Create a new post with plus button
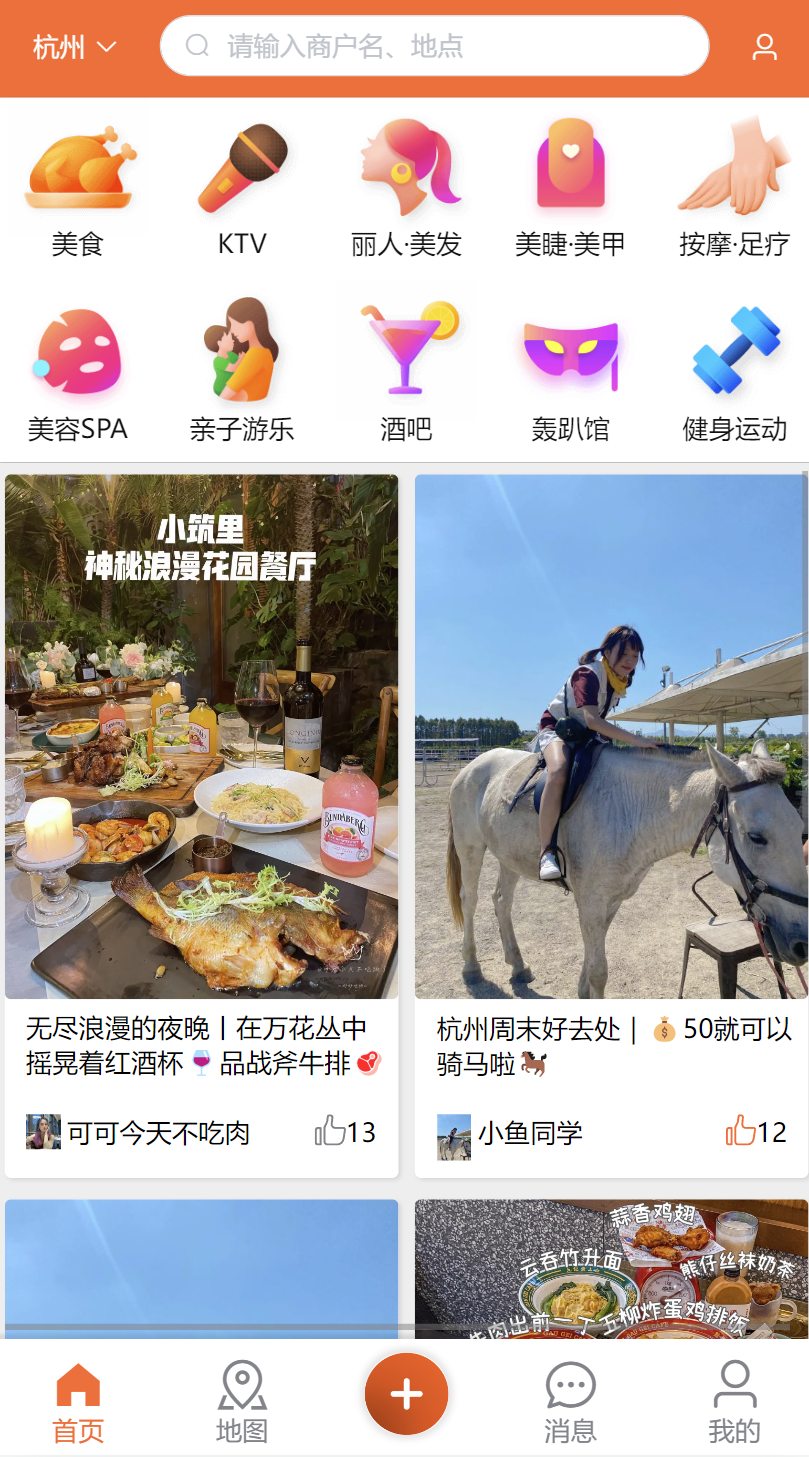809x1457 pixels. pyautogui.click(x=406, y=1394)
